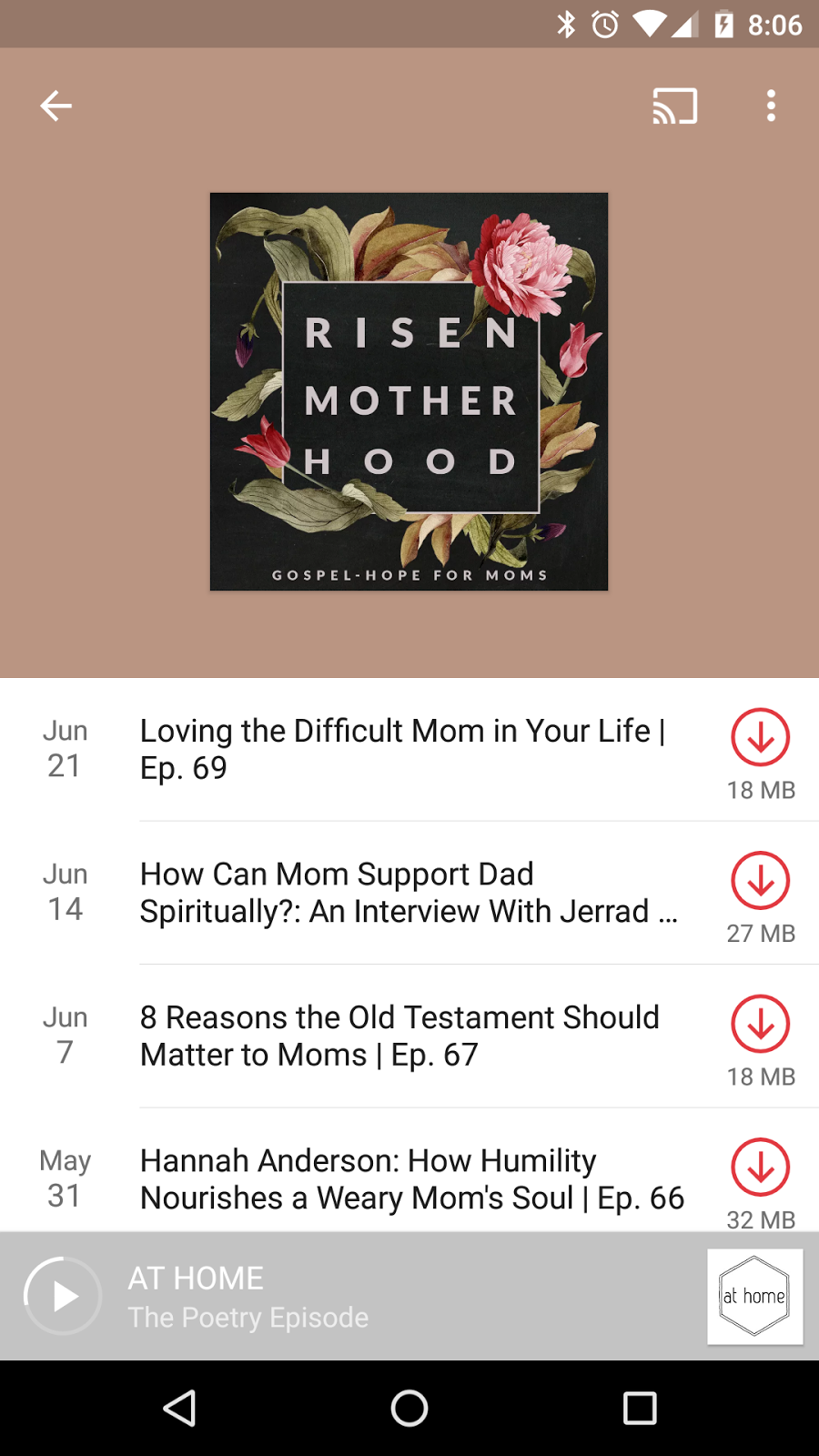Play The Poetry Episode in mini player
Image resolution: width=819 pixels, height=1456 pixels.
pyautogui.click(x=63, y=1296)
